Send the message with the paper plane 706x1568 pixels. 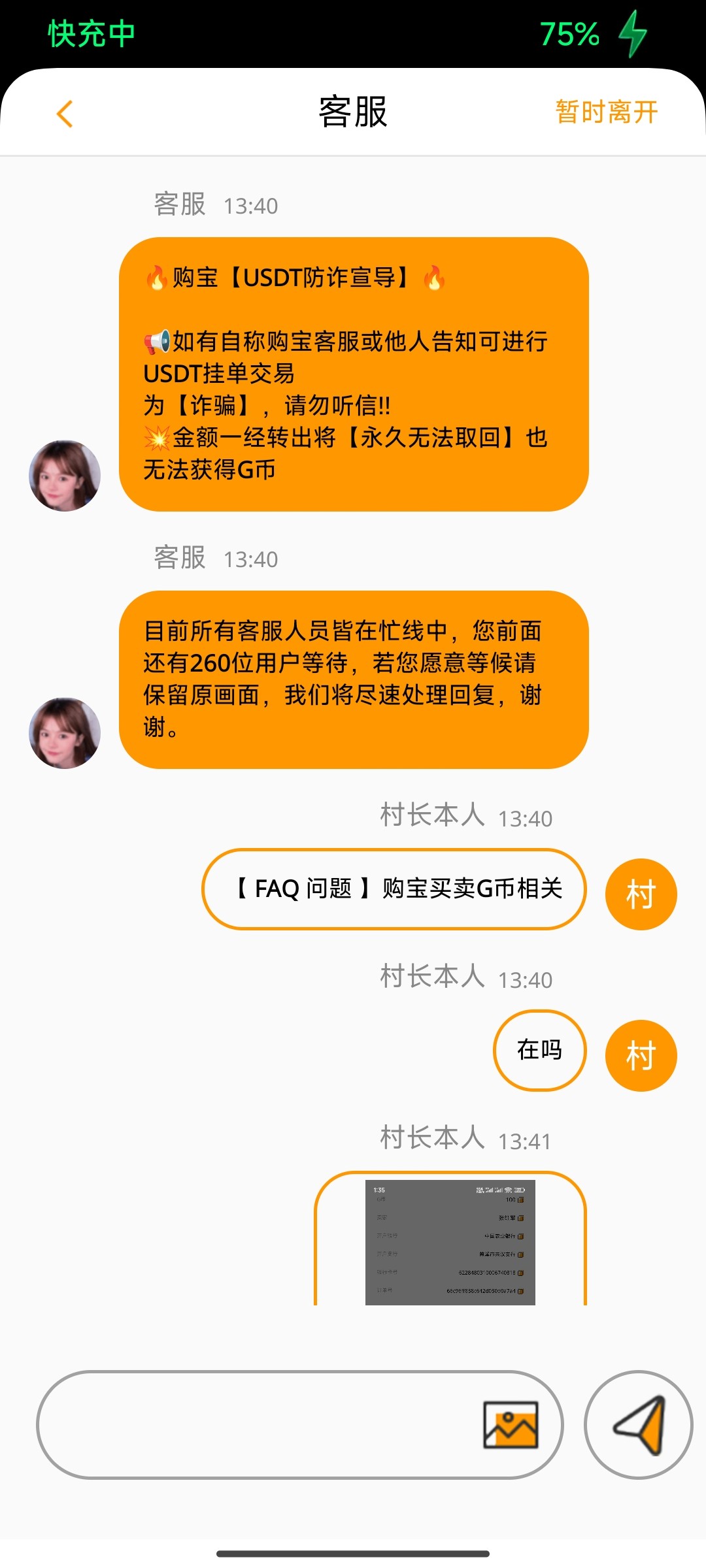tap(639, 1424)
